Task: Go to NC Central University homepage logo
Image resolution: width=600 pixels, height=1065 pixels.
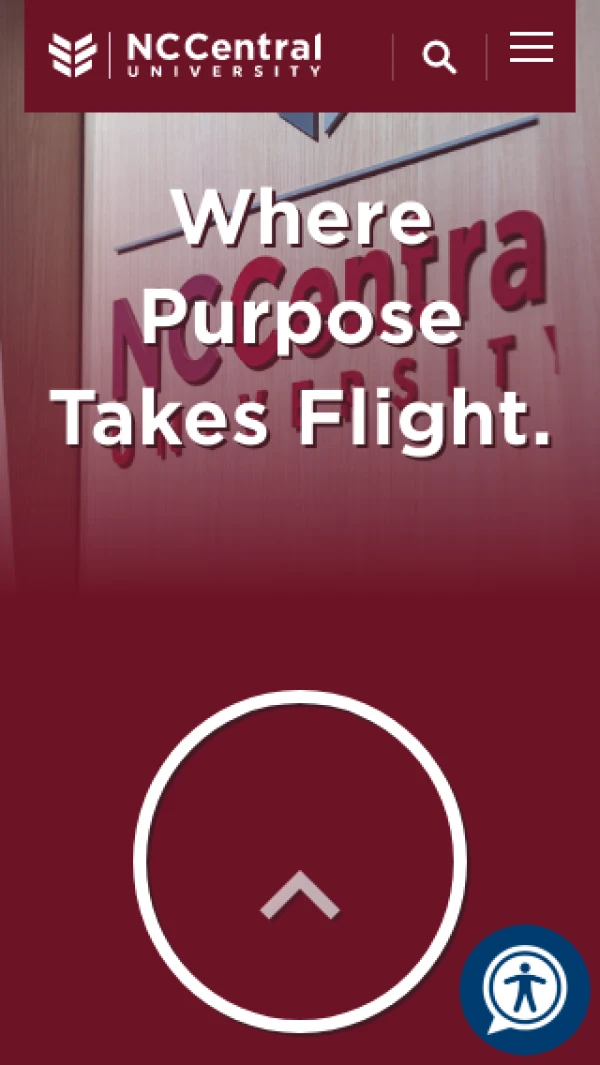Action: point(186,55)
